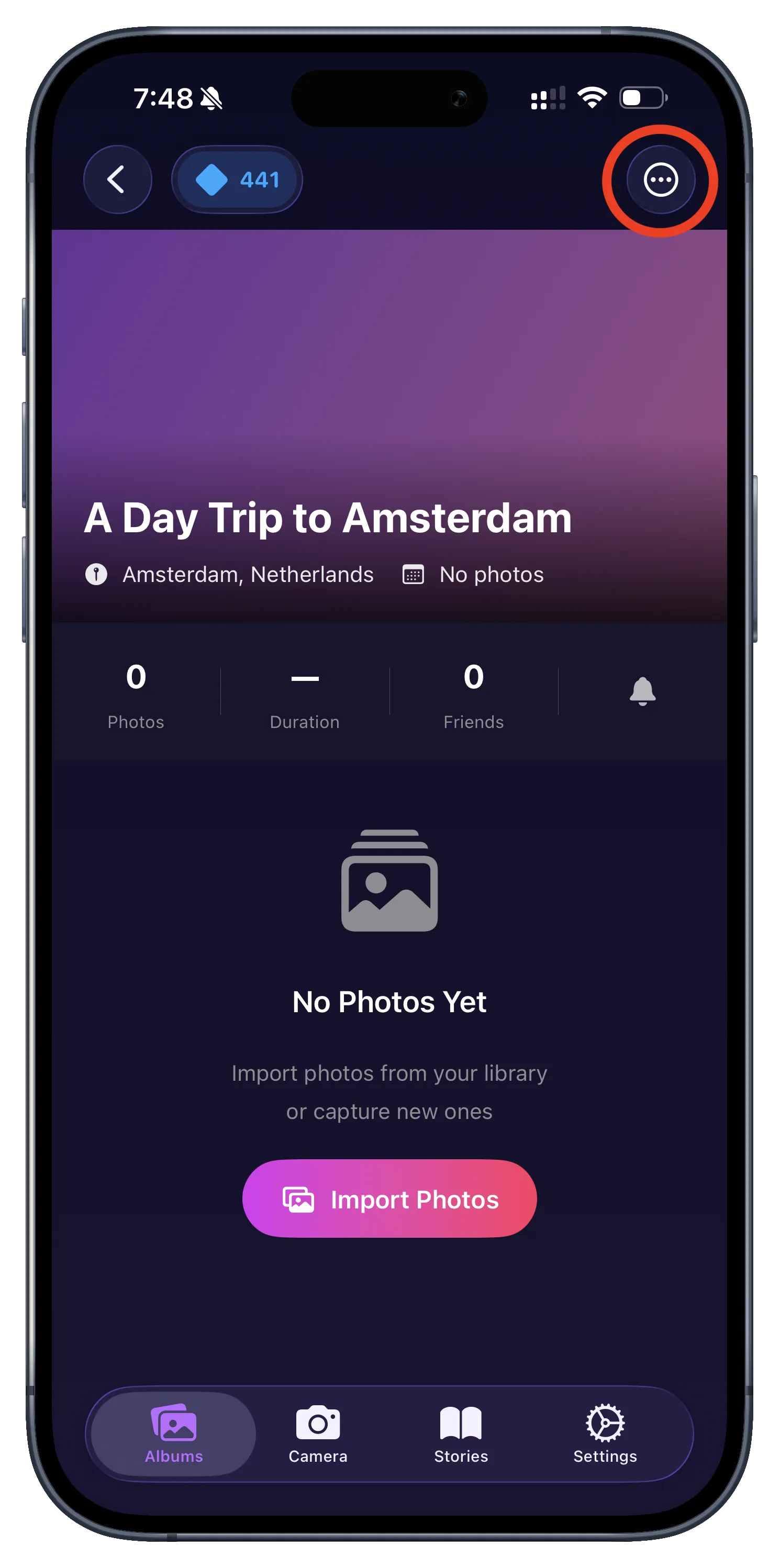This screenshot has width=780, height=1568.
Task: Open the Settings tab
Action: click(605, 1434)
